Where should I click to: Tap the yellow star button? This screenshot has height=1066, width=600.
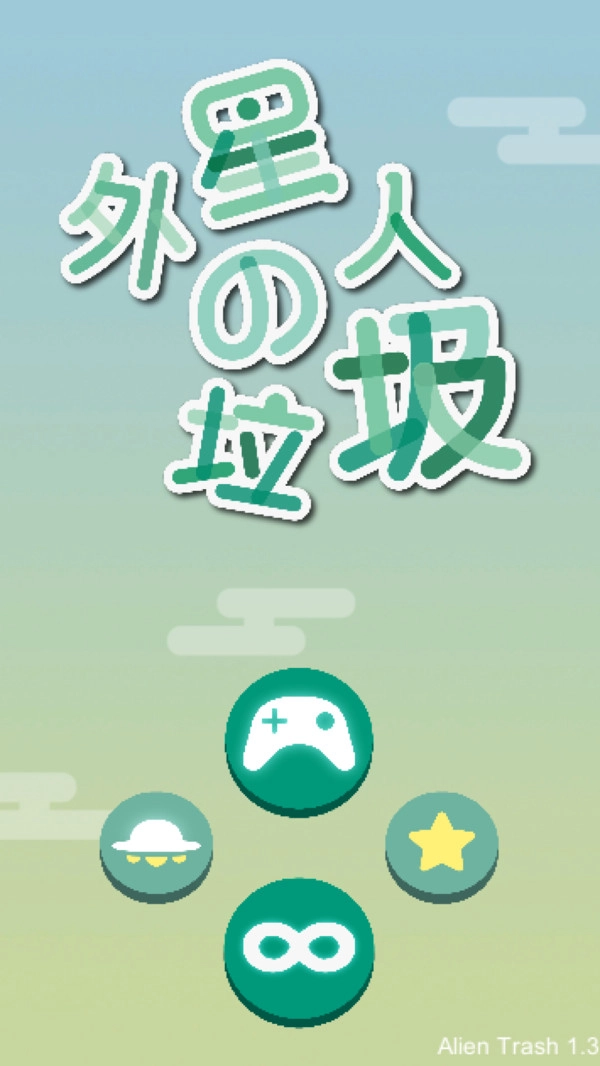coord(441,846)
